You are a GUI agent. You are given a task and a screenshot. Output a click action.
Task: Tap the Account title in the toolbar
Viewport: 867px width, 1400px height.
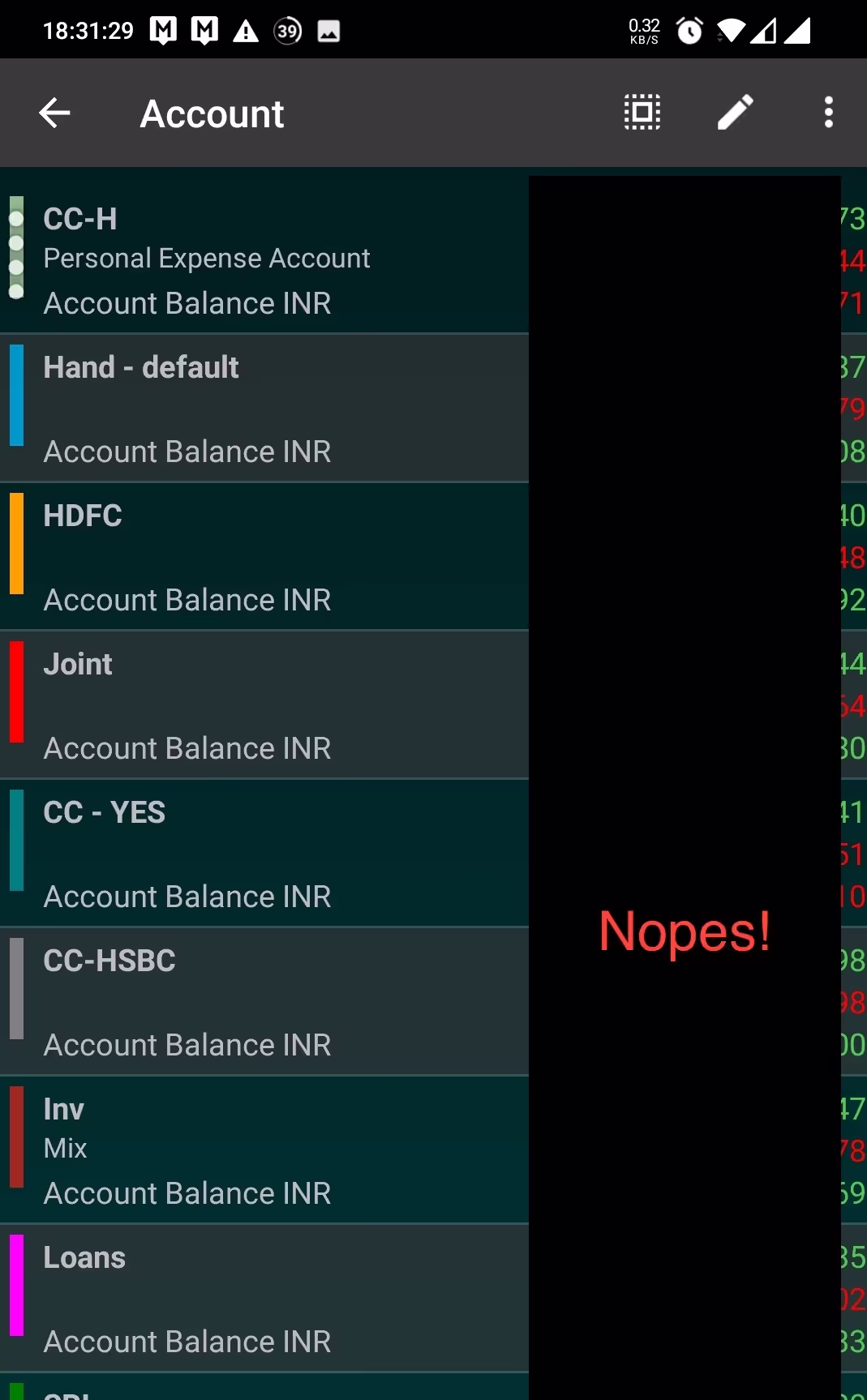click(x=212, y=113)
